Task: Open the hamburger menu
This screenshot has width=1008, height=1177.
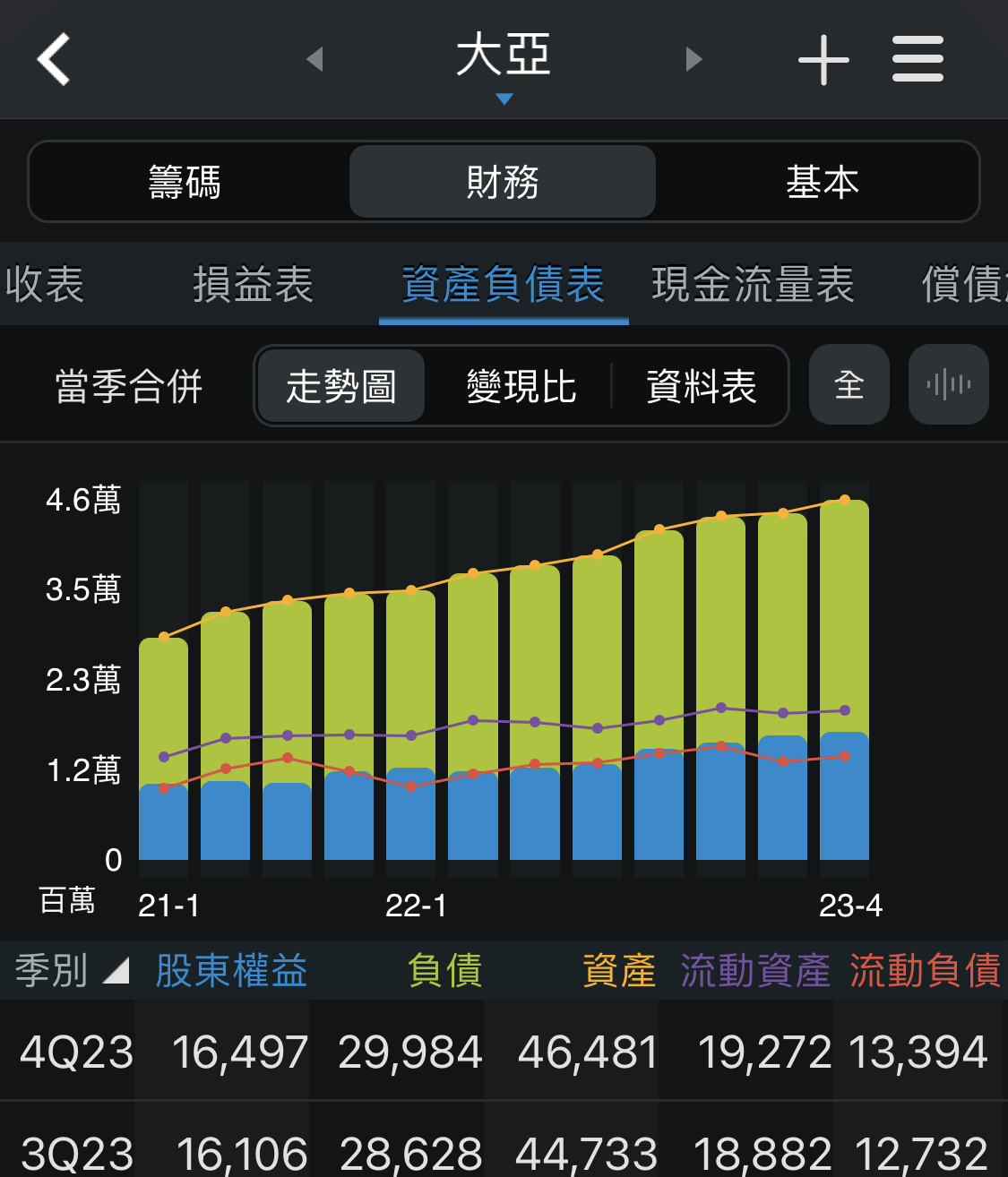Action: [x=918, y=58]
